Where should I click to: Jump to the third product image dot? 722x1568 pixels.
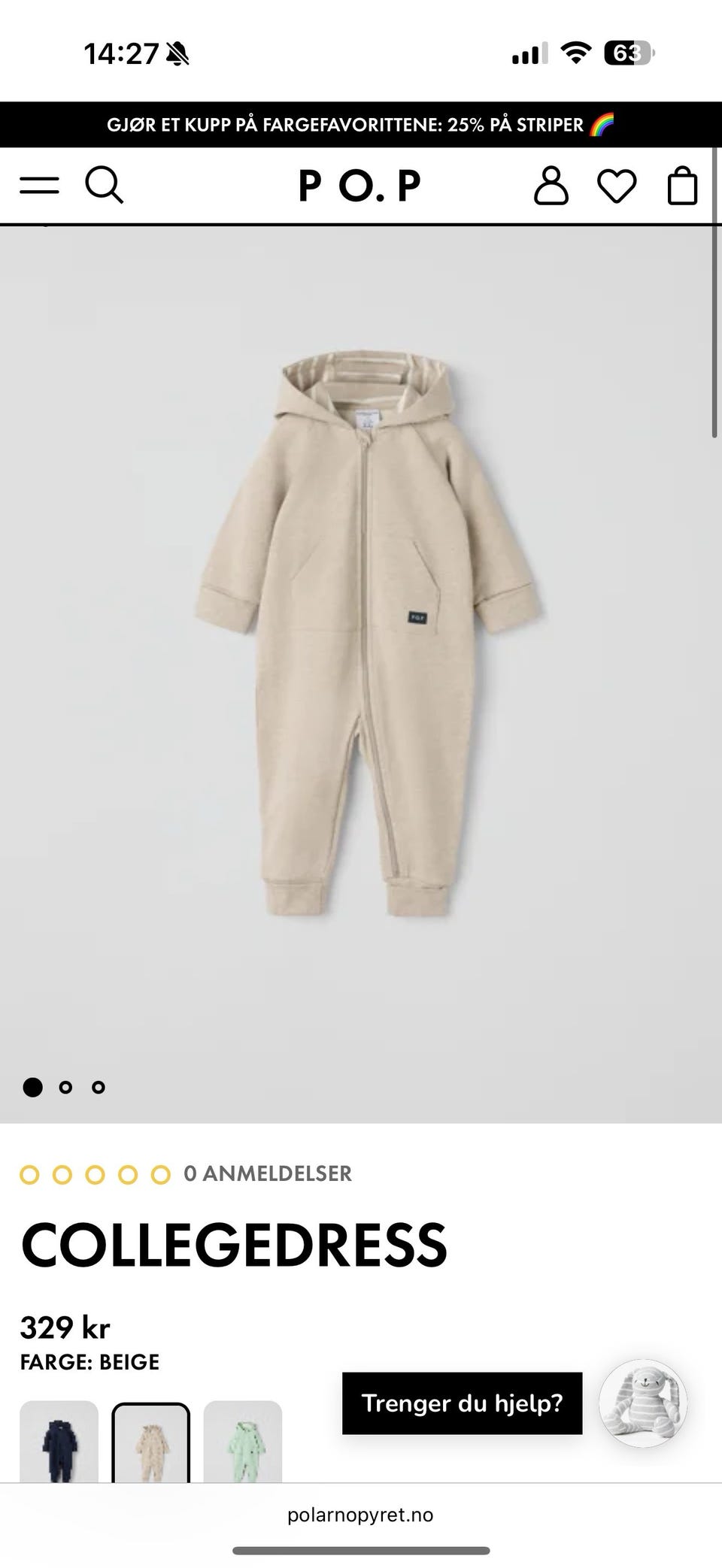(99, 1087)
